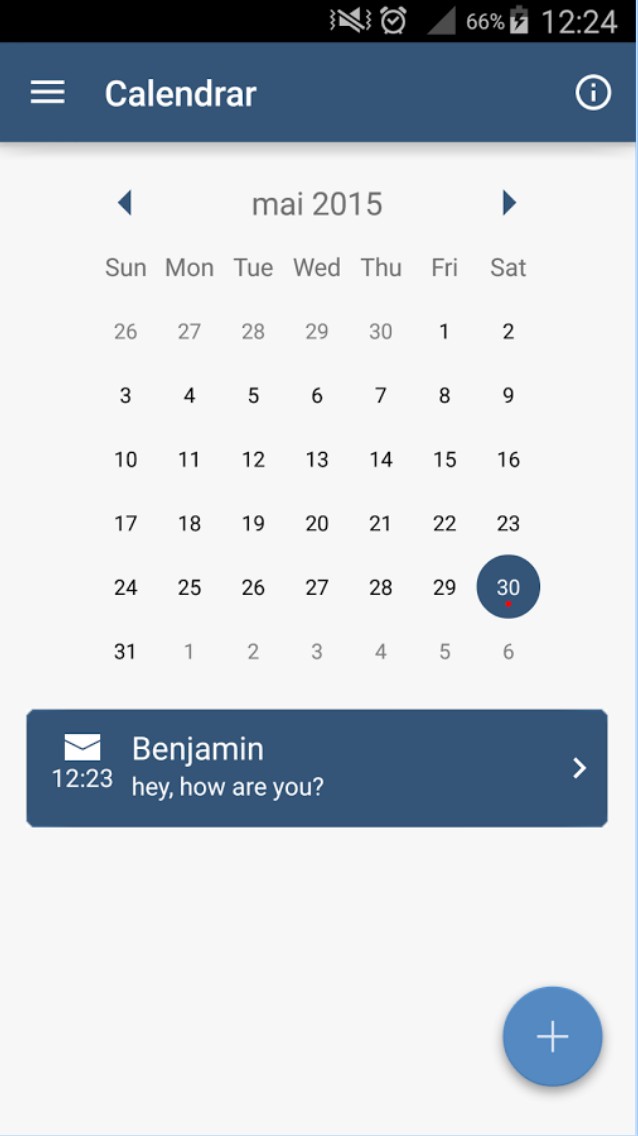Go to the next month
This screenshot has width=638, height=1136.
point(509,203)
